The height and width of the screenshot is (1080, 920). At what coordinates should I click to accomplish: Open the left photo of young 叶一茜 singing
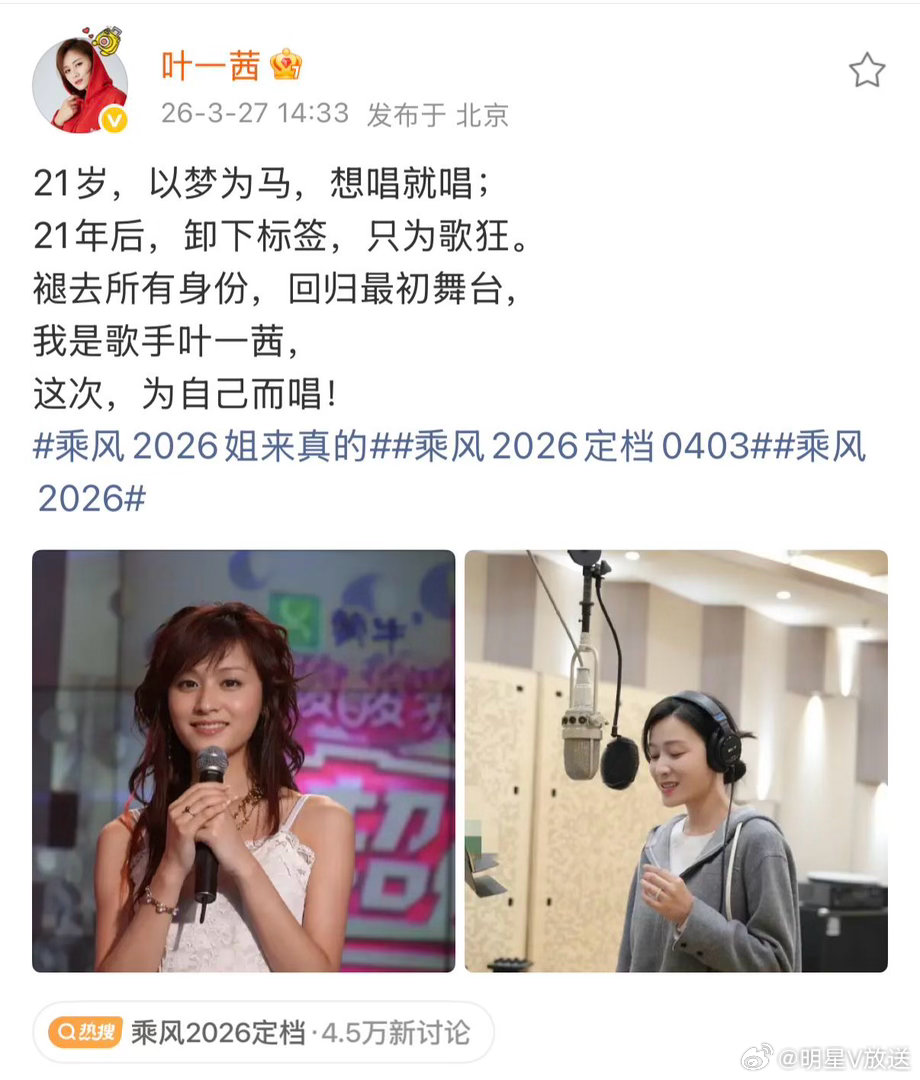point(242,760)
